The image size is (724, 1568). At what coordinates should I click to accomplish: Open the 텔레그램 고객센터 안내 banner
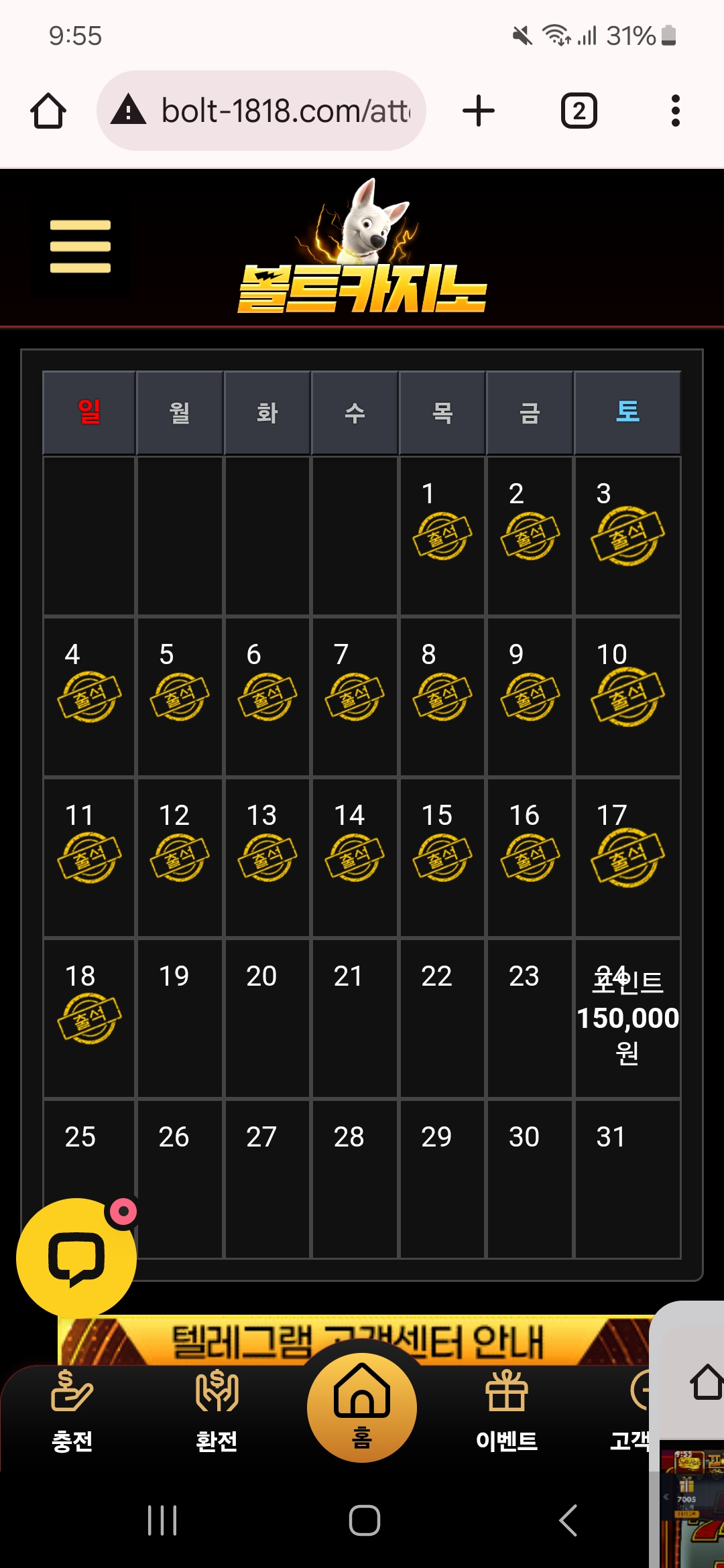click(x=355, y=1340)
